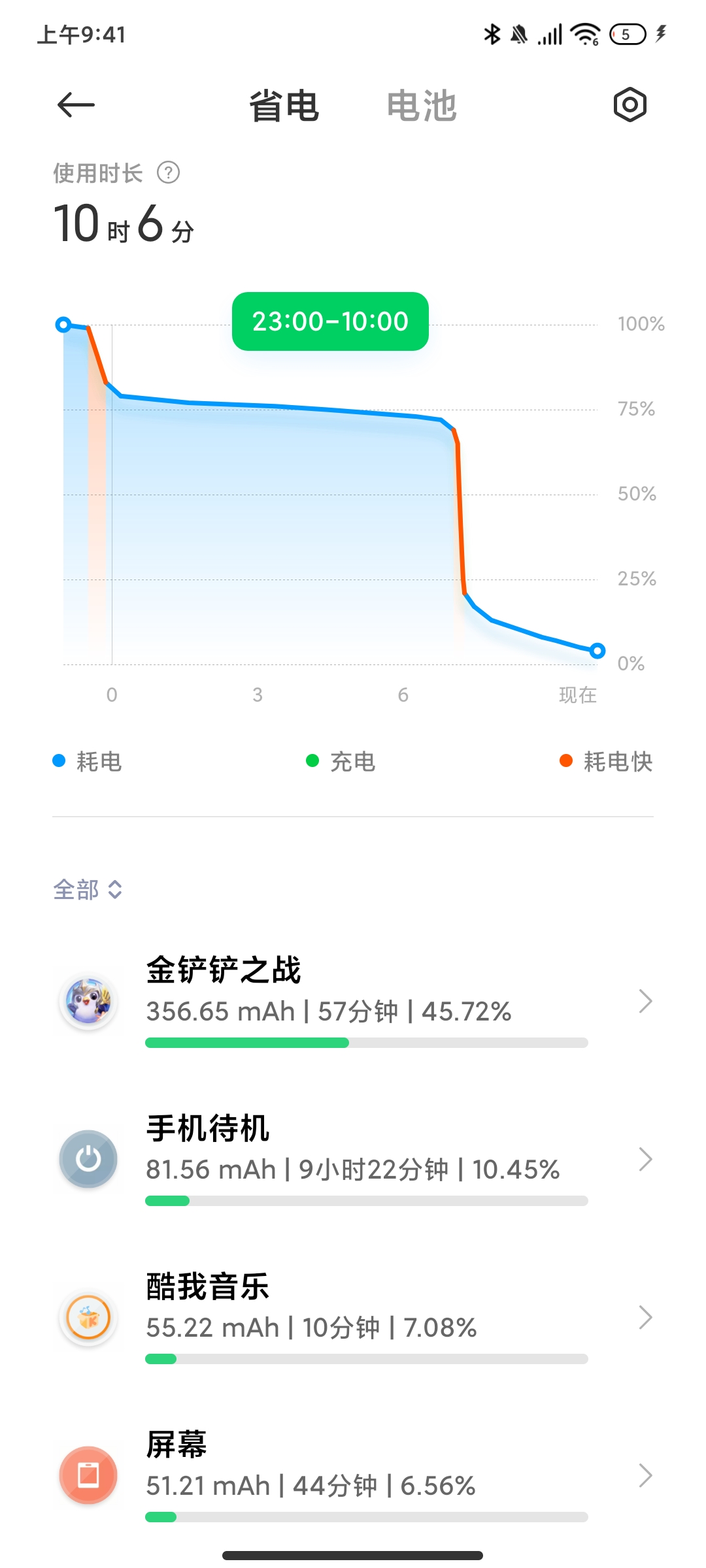Open 金铲铲之战 power usage details
The height and width of the screenshot is (1568, 706).
353,1001
